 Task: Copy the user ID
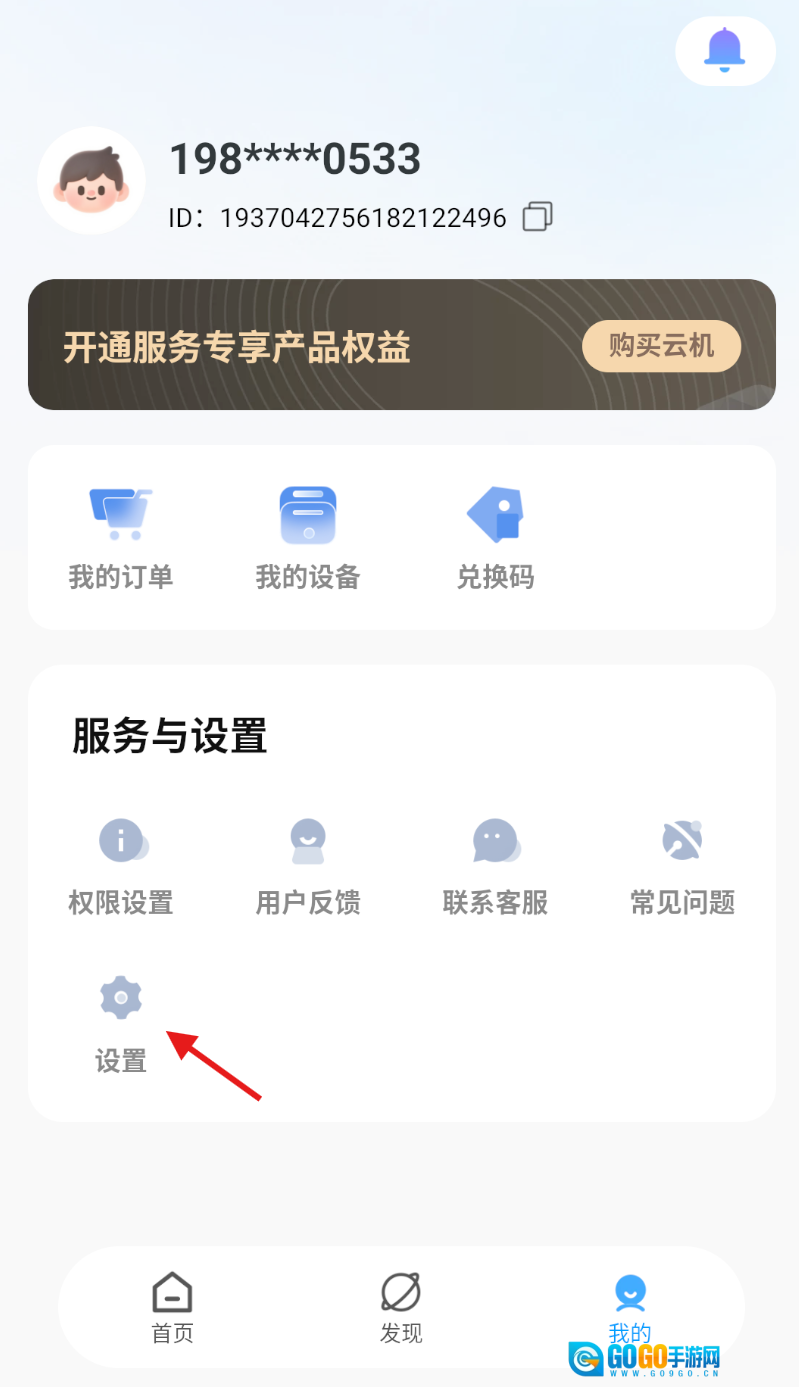tap(538, 217)
